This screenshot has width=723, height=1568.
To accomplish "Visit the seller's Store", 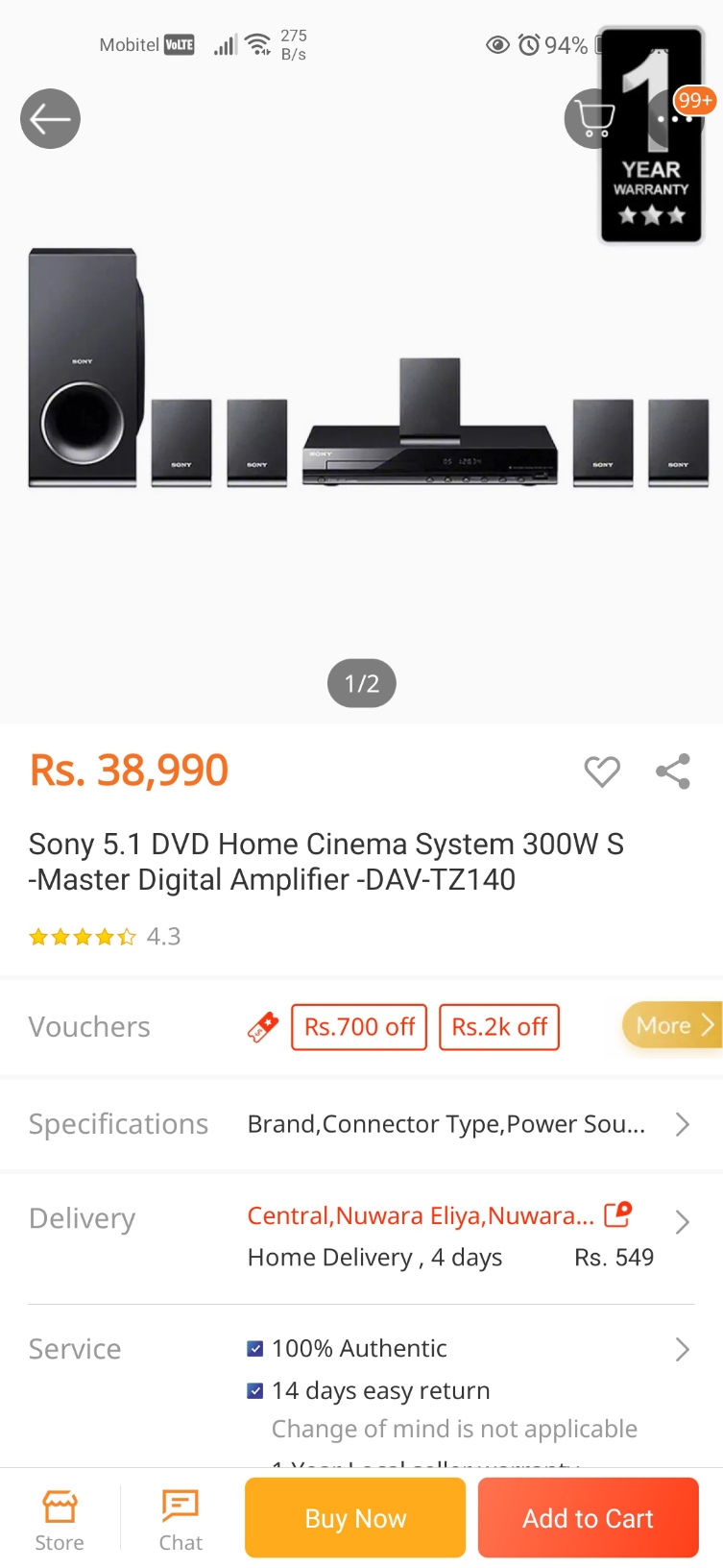I will (60, 1520).
